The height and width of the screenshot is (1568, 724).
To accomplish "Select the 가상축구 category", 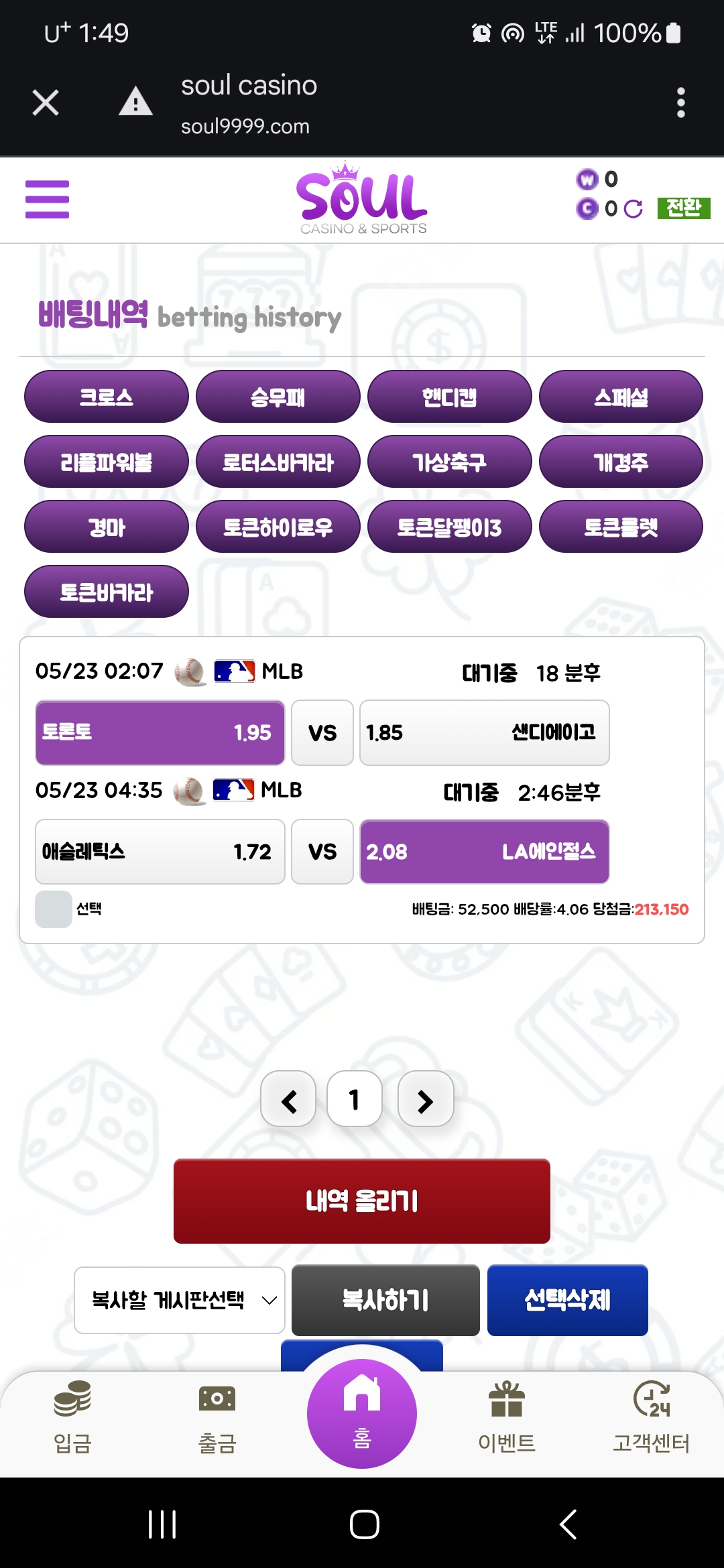I will [x=450, y=462].
